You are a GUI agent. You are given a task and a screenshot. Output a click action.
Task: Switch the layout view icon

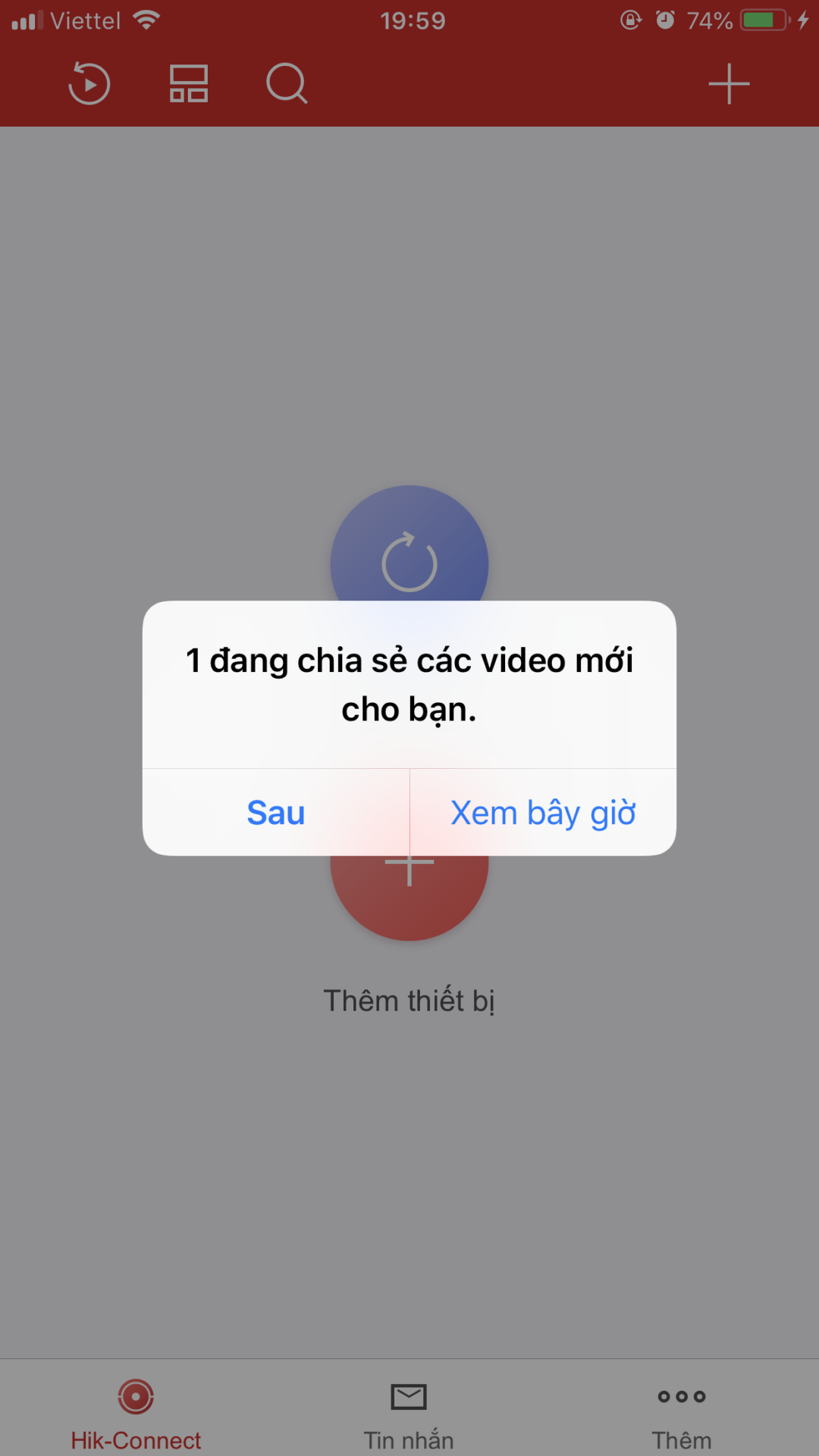(x=189, y=83)
